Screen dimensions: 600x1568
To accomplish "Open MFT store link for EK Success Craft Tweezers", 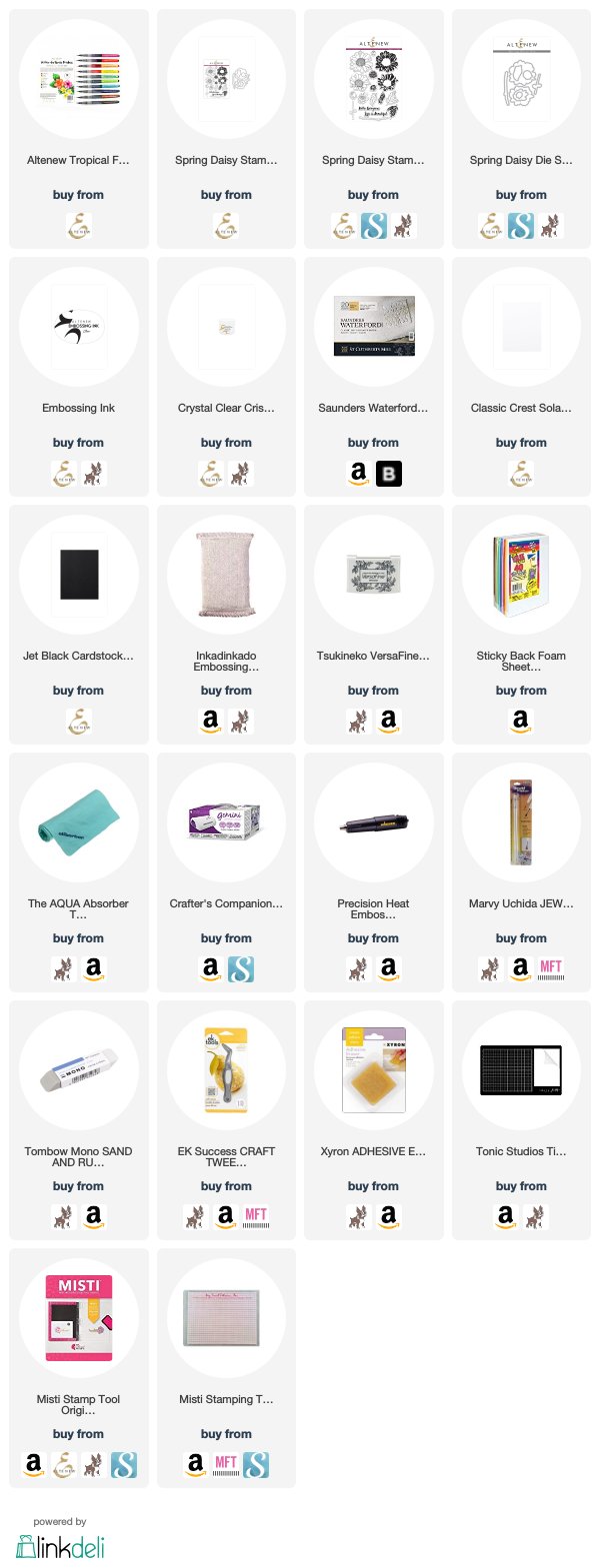I will [256, 1216].
